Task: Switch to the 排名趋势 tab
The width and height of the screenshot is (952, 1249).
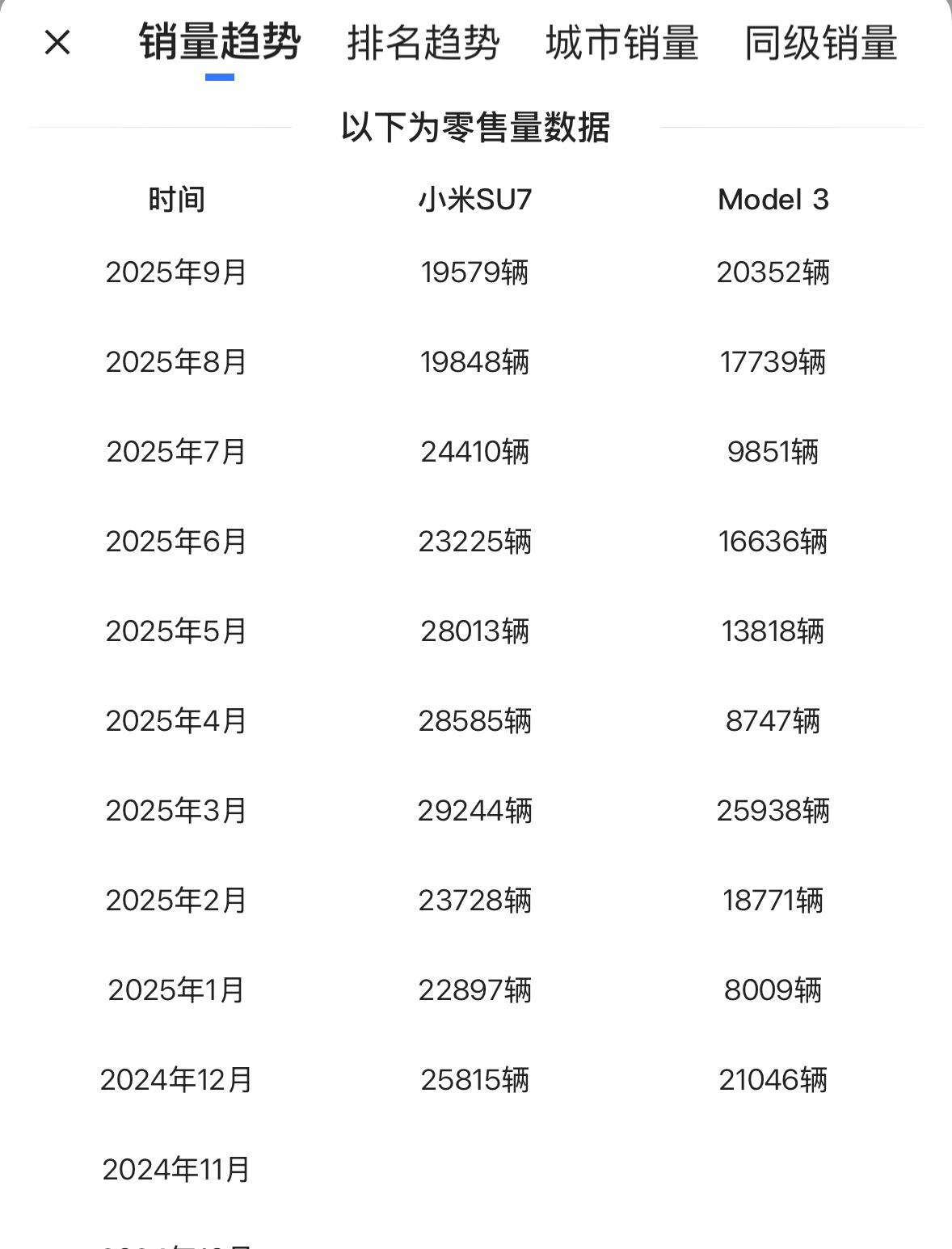Action: tap(423, 43)
